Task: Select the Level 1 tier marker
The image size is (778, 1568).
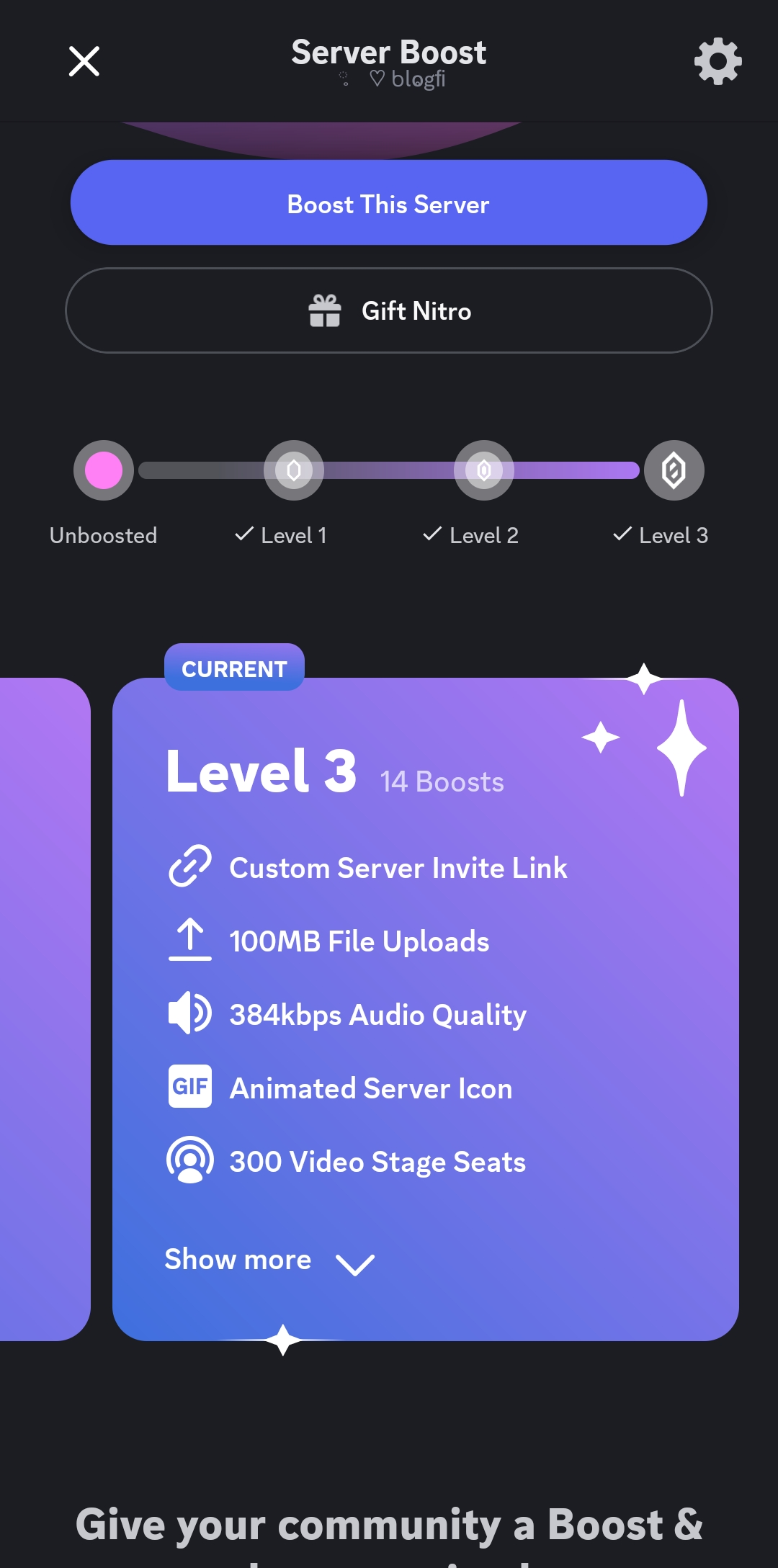Action: 294,470
